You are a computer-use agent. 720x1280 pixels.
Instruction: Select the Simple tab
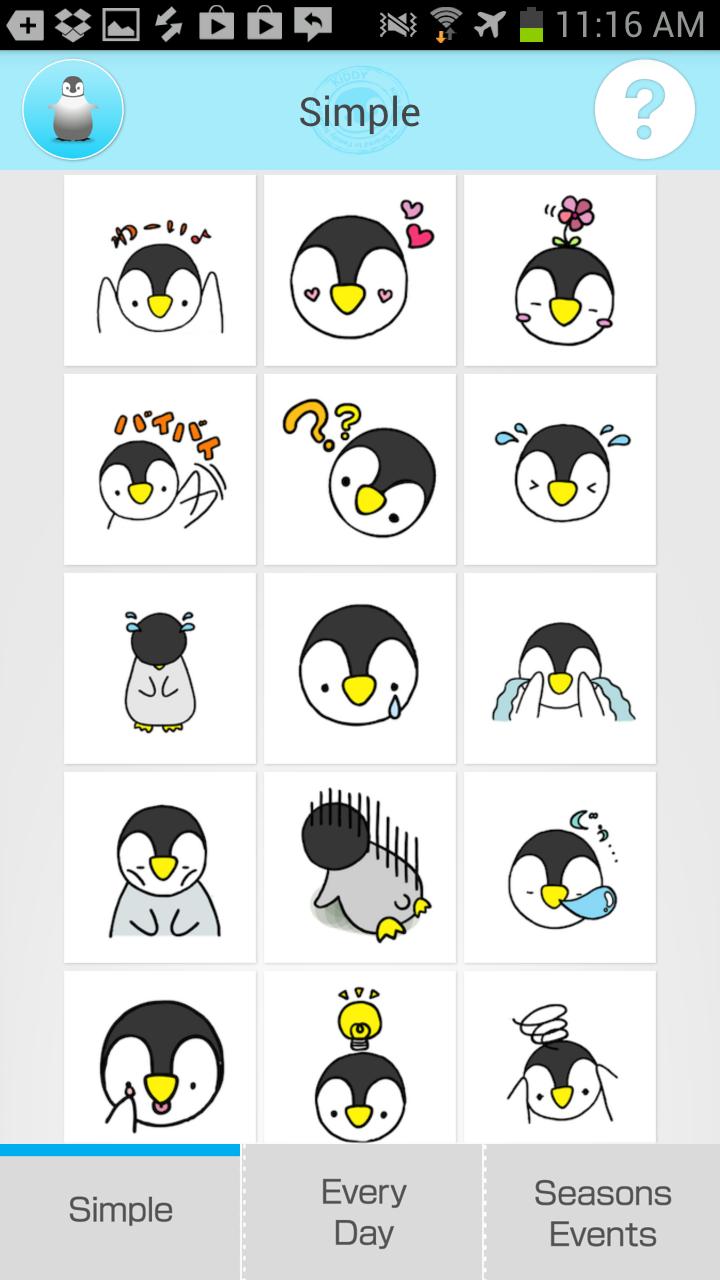[x=120, y=1210]
